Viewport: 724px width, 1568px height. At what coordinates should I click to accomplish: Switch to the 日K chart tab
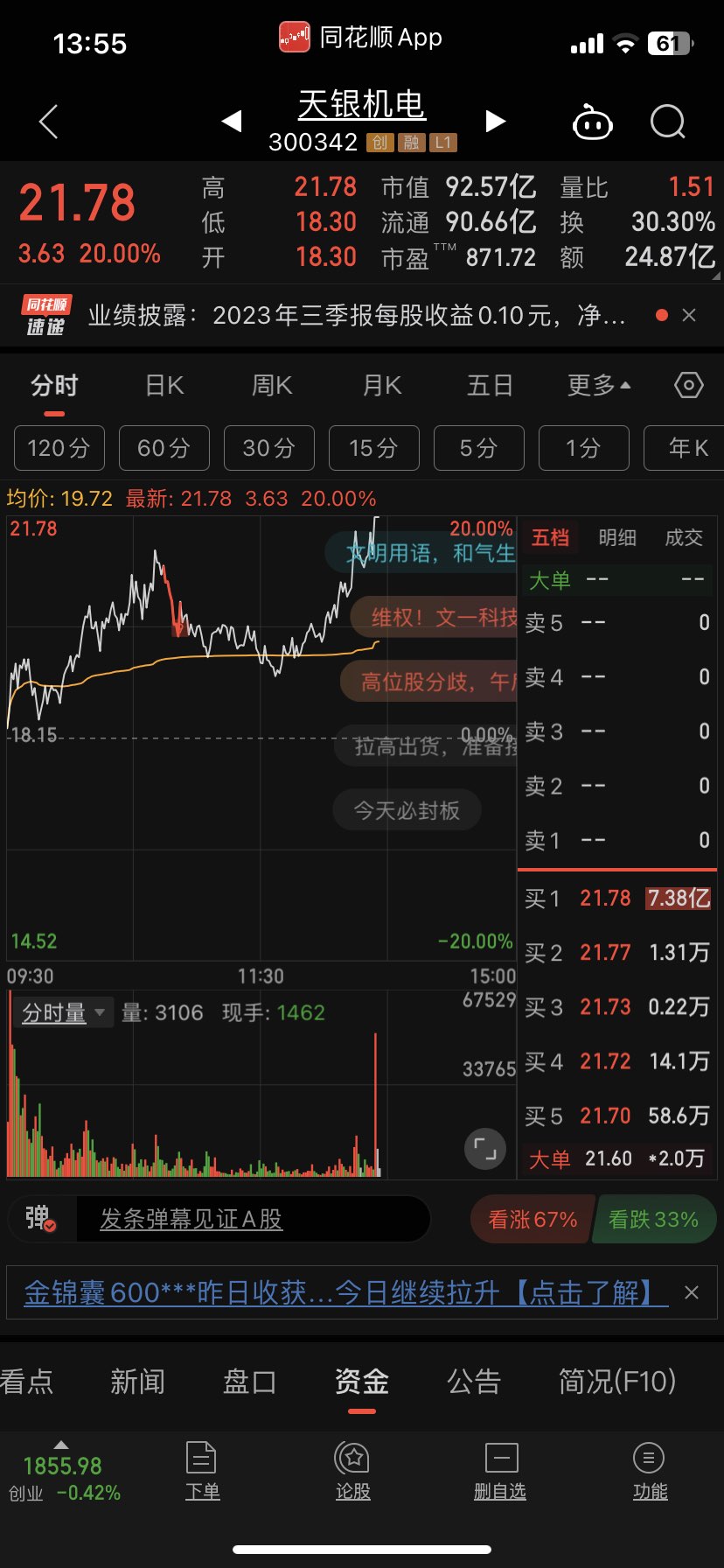coord(164,385)
